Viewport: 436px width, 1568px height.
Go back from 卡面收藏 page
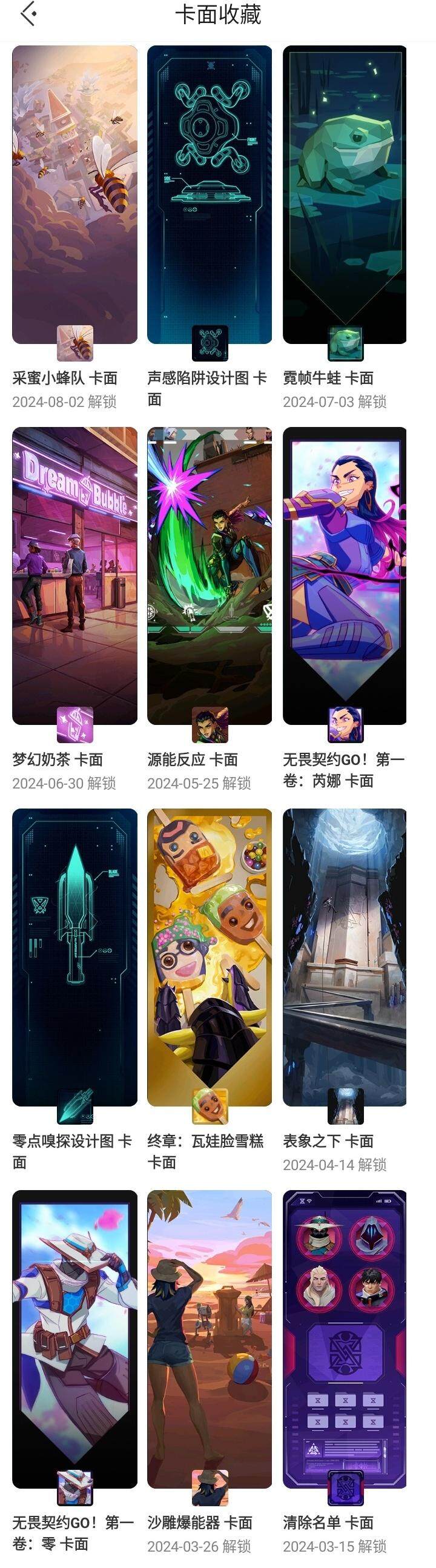28,14
